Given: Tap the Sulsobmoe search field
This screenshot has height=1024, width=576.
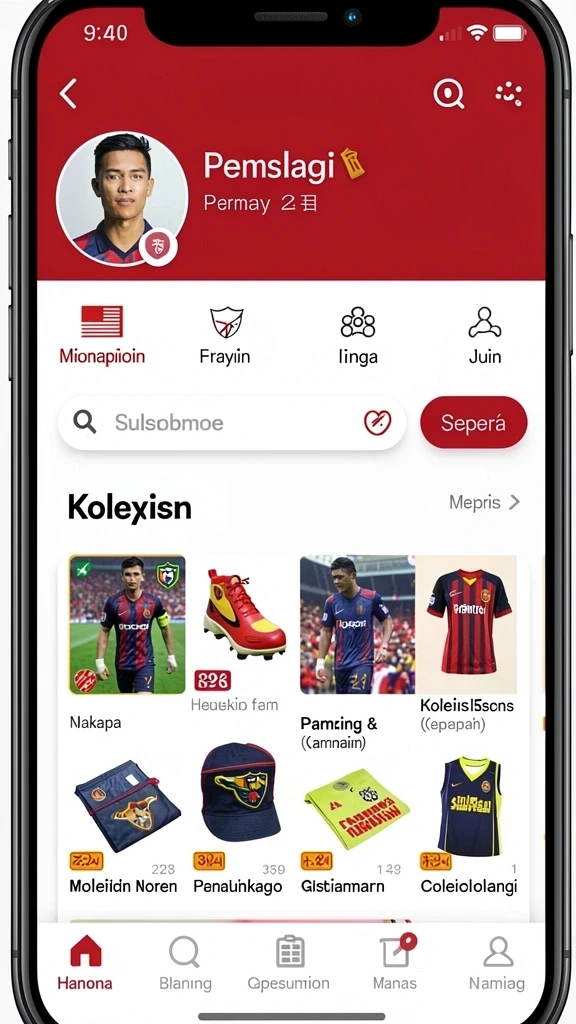Looking at the screenshot, I should click(232, 423).
